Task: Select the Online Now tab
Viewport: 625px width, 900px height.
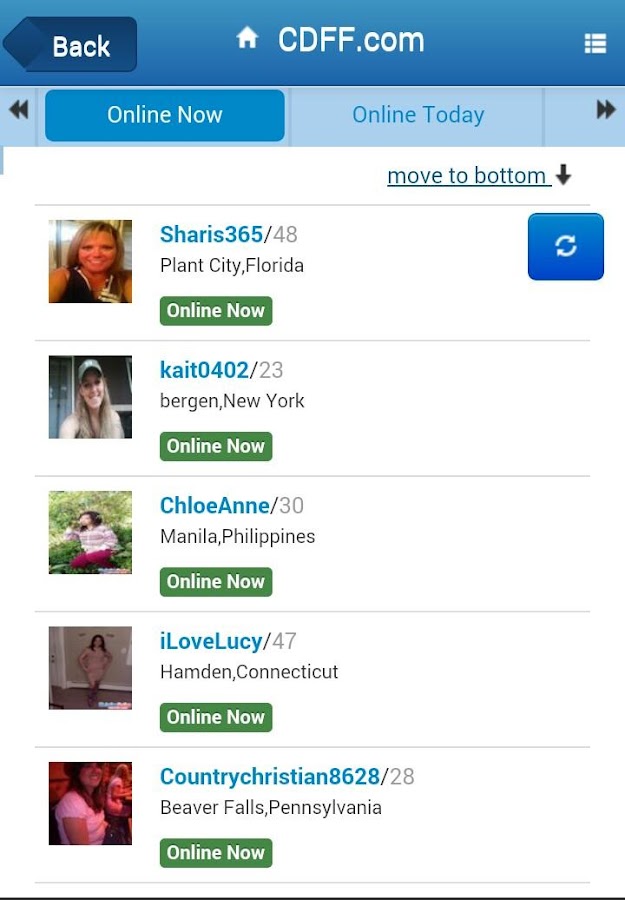Action: (165, 115)
